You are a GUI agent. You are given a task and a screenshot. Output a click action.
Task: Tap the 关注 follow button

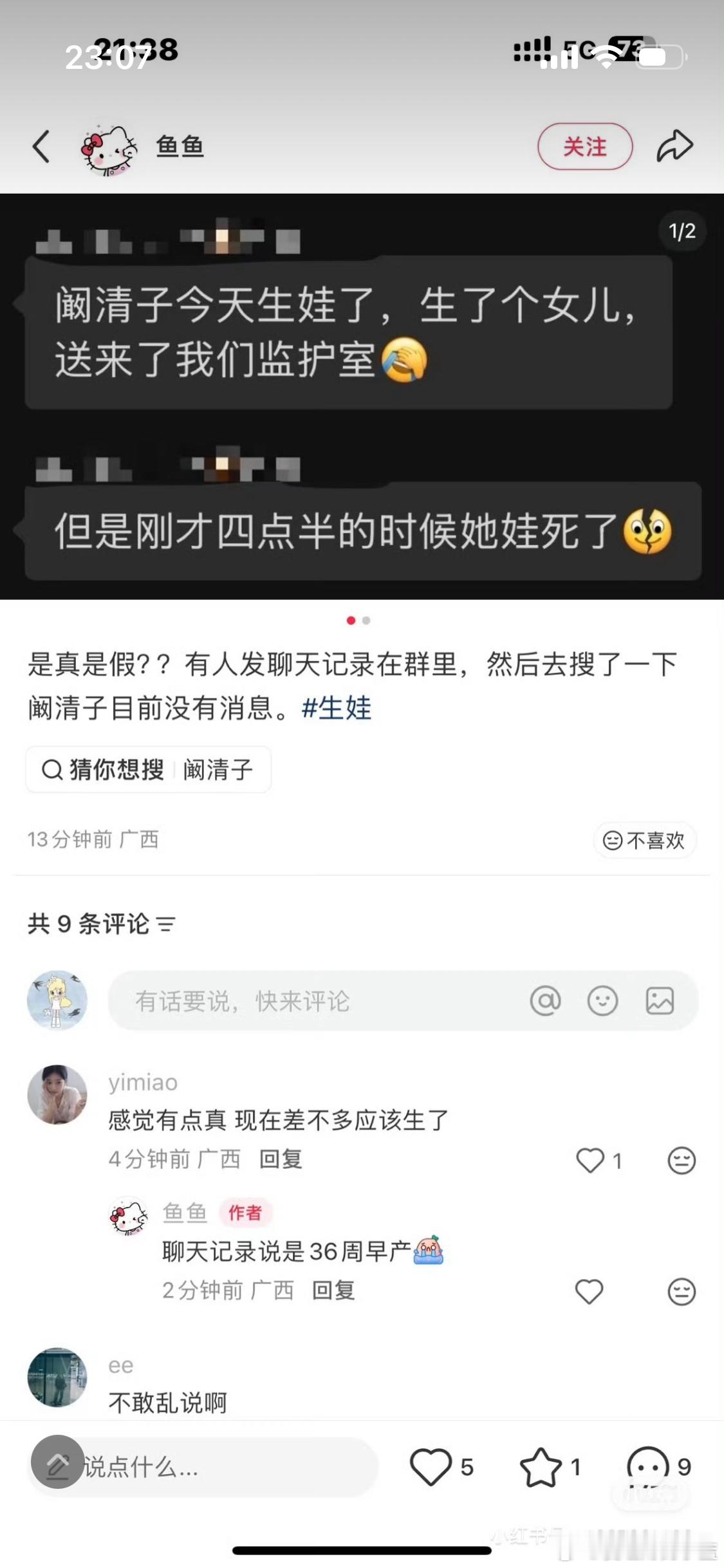[584, 145]
